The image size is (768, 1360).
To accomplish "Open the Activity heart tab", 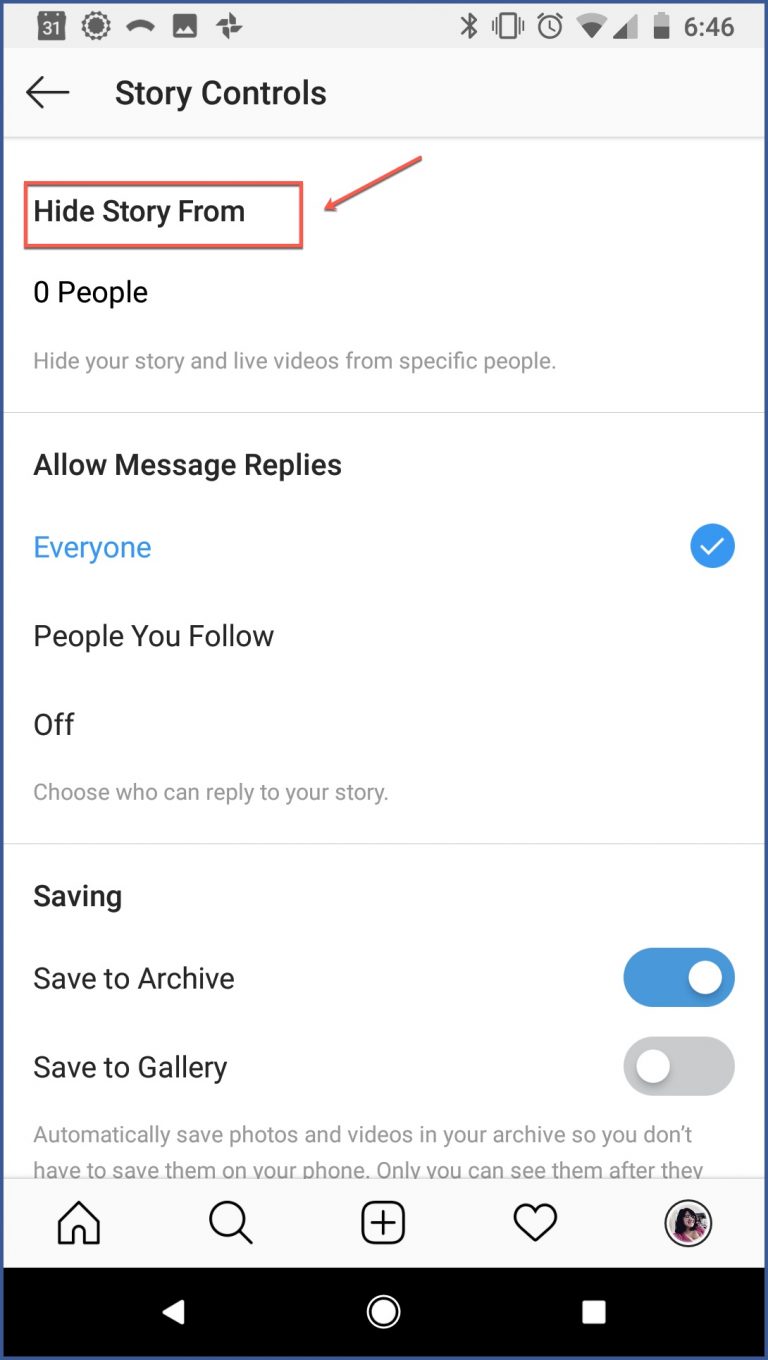I will pos(535,1223).
